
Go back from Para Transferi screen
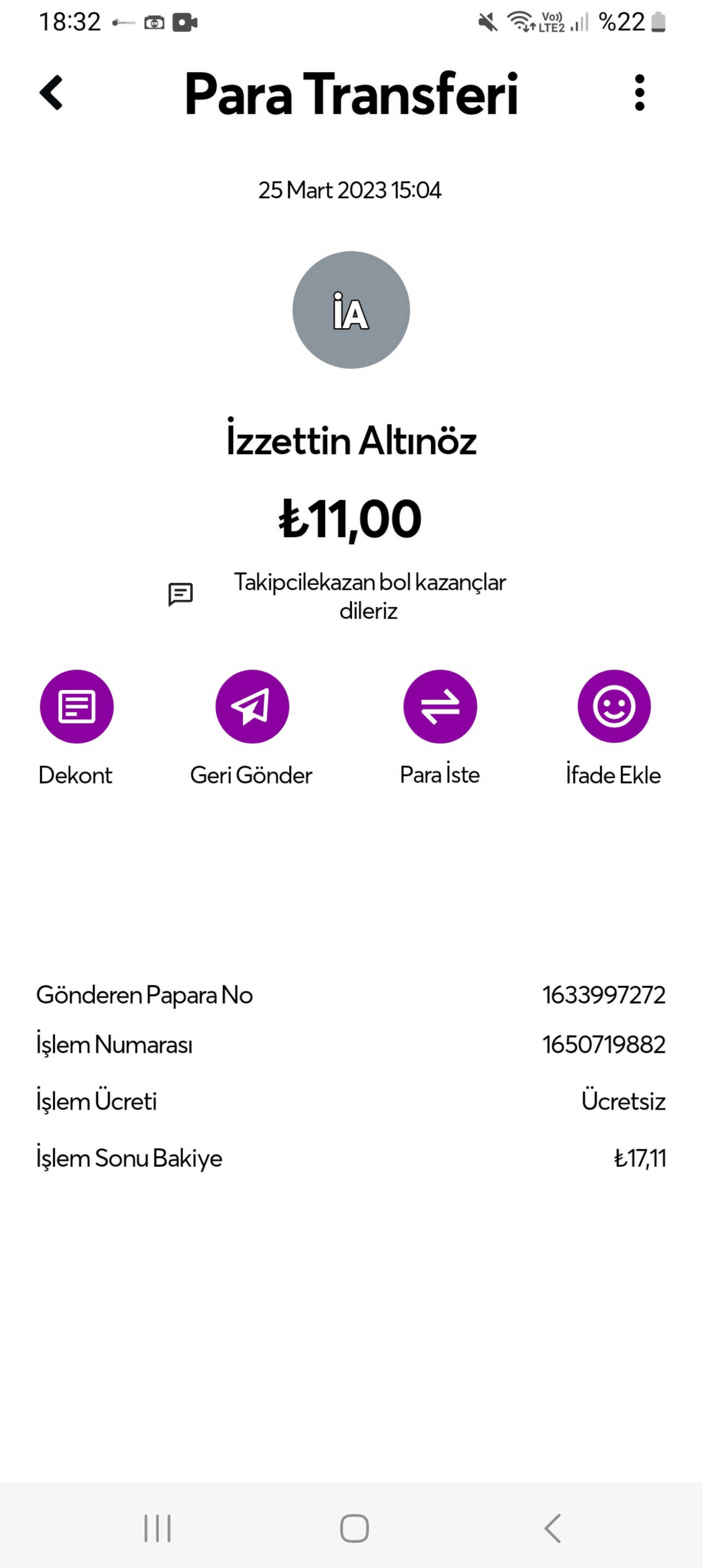tap(51, 93)
